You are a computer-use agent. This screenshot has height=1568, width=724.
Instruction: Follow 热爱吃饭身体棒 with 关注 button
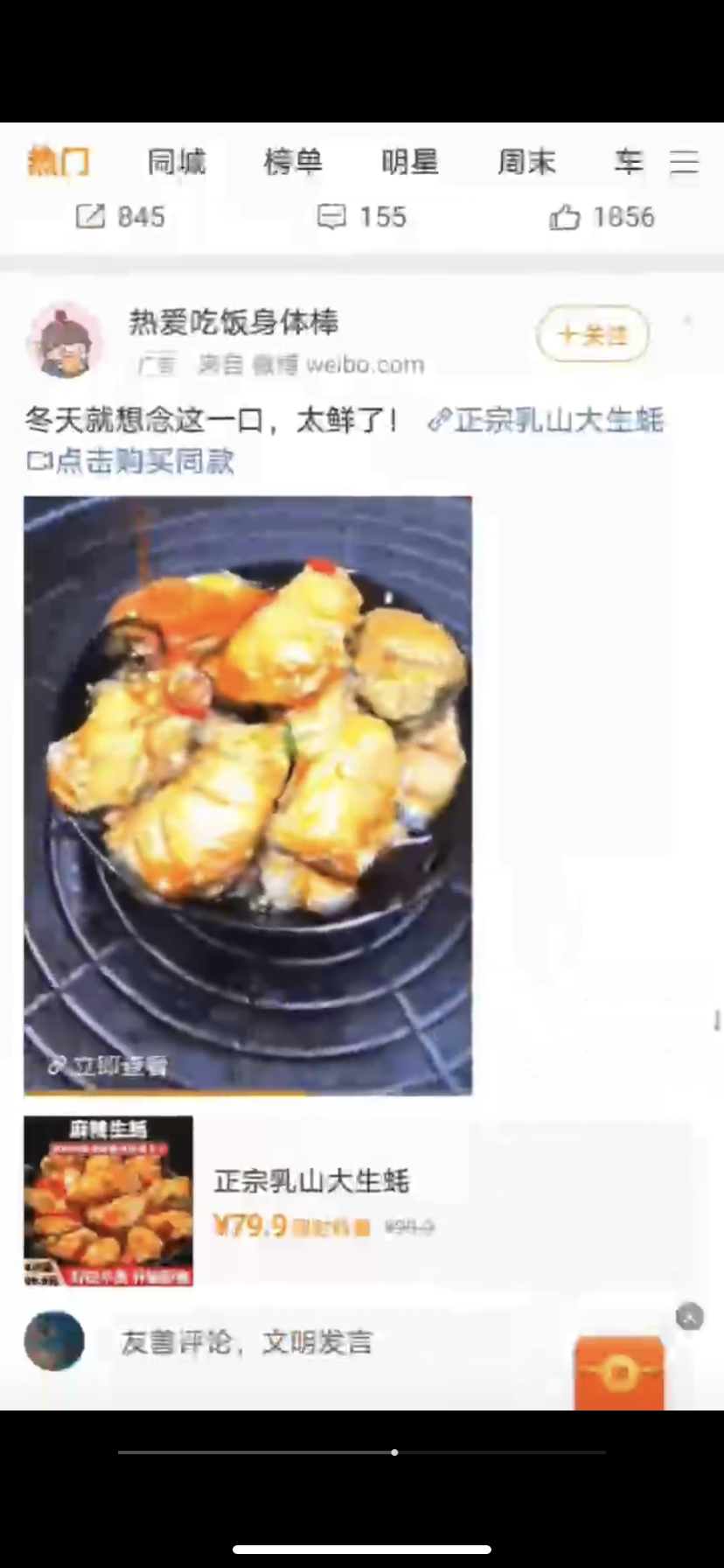click(592, 334)
